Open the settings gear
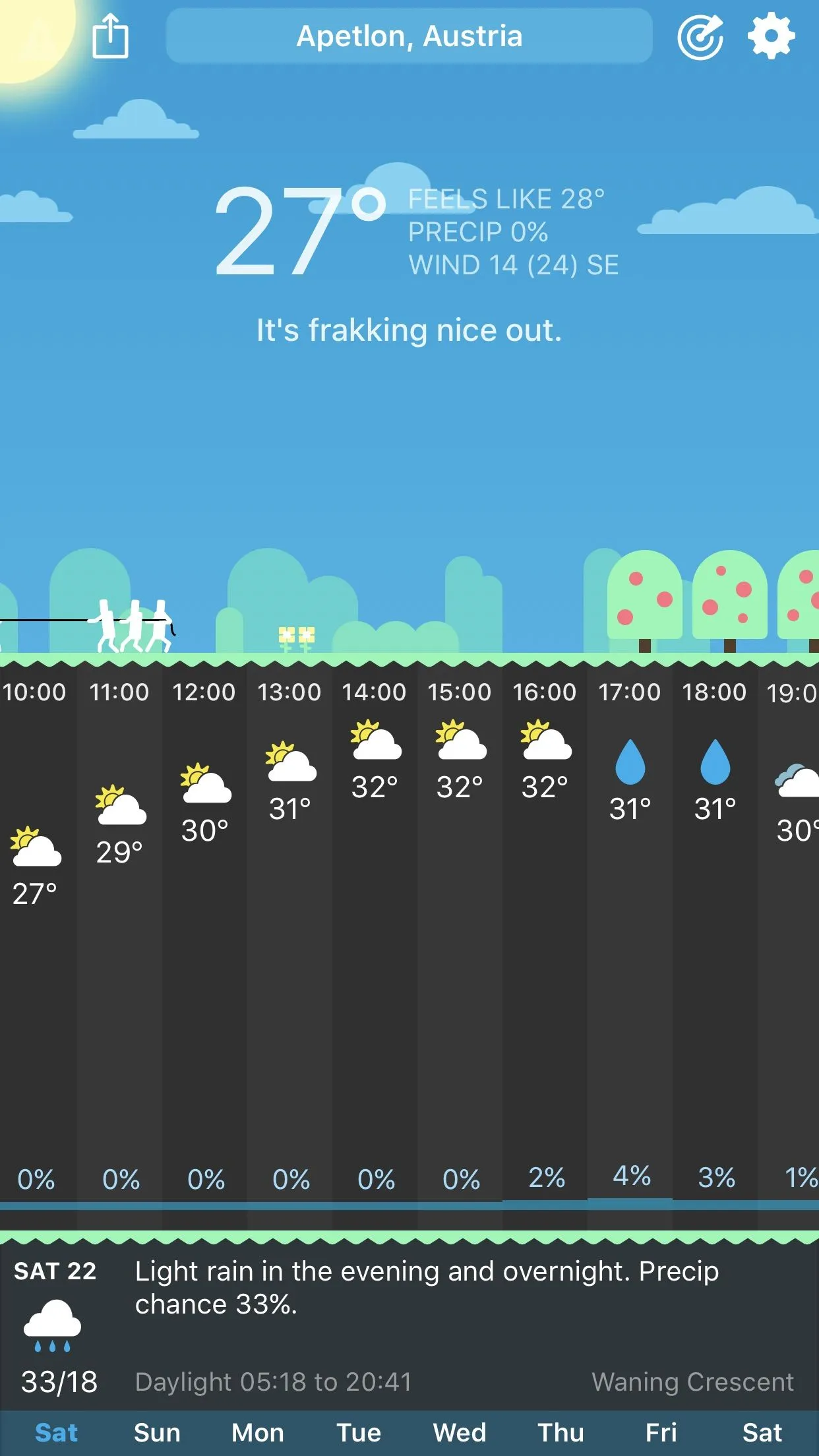 coord(771,36)
